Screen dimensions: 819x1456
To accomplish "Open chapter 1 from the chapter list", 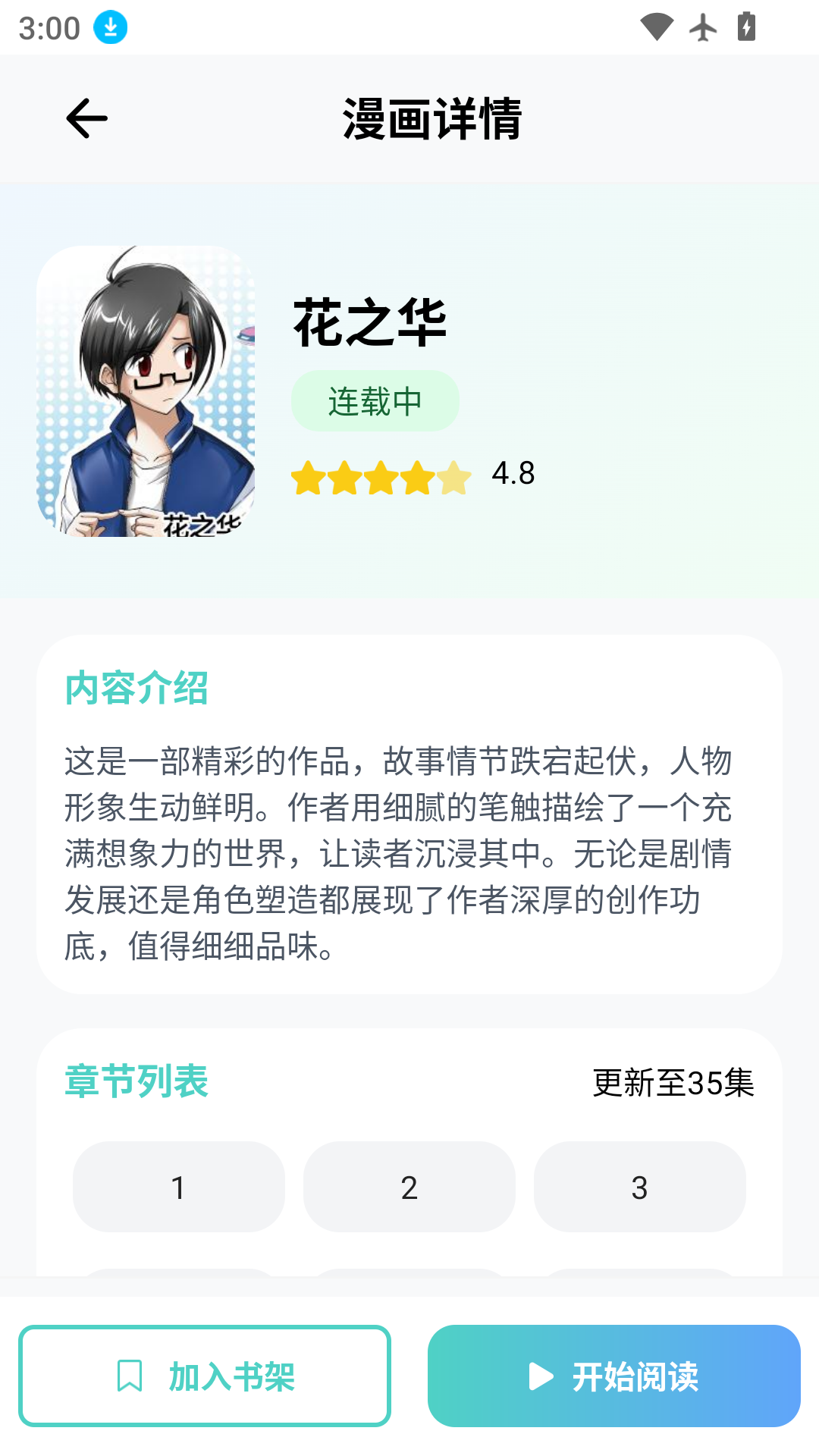I will click(x=178, y=1188).
